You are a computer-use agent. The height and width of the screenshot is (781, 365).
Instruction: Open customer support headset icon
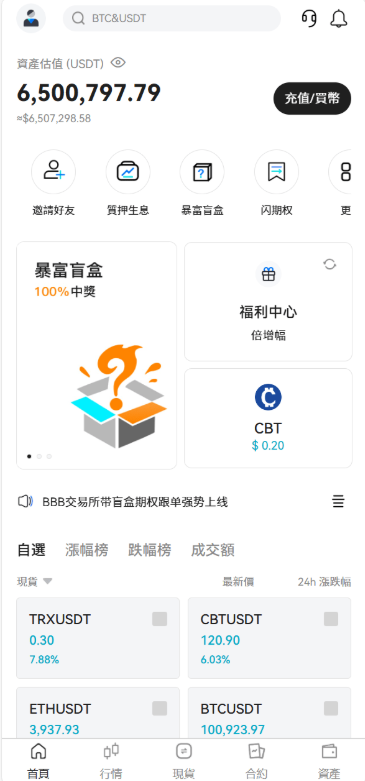coord(309,18)
